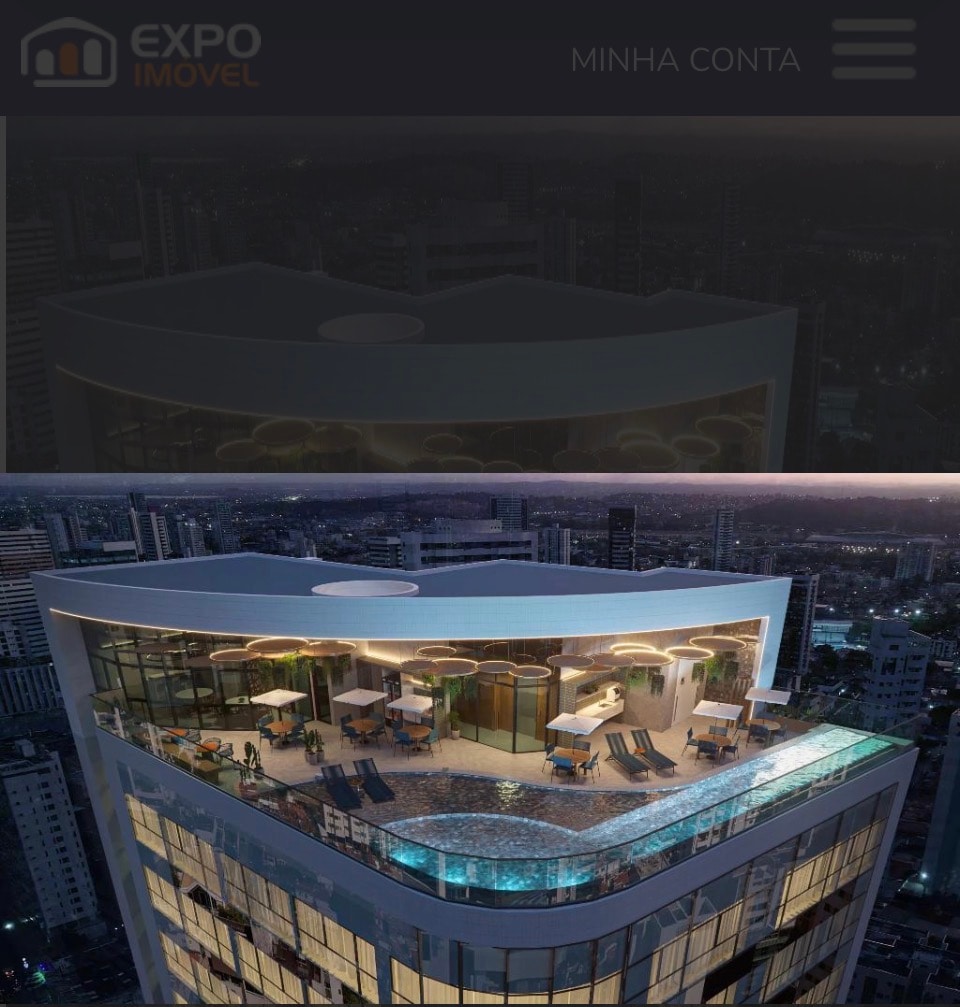Tap the Expo Imovel logo
The image size is (960, 1007).
point(141,54)
